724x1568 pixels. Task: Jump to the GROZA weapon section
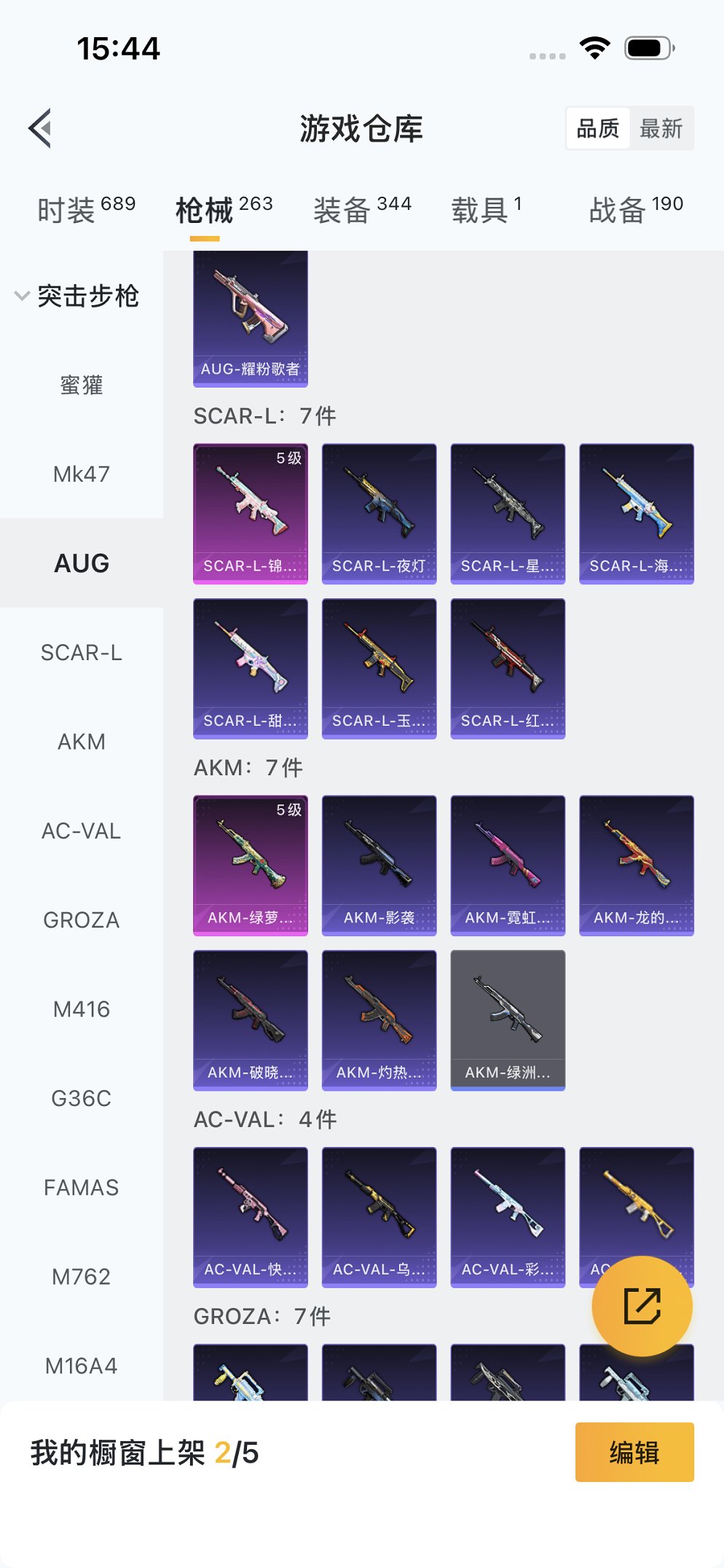click(81, 920)
